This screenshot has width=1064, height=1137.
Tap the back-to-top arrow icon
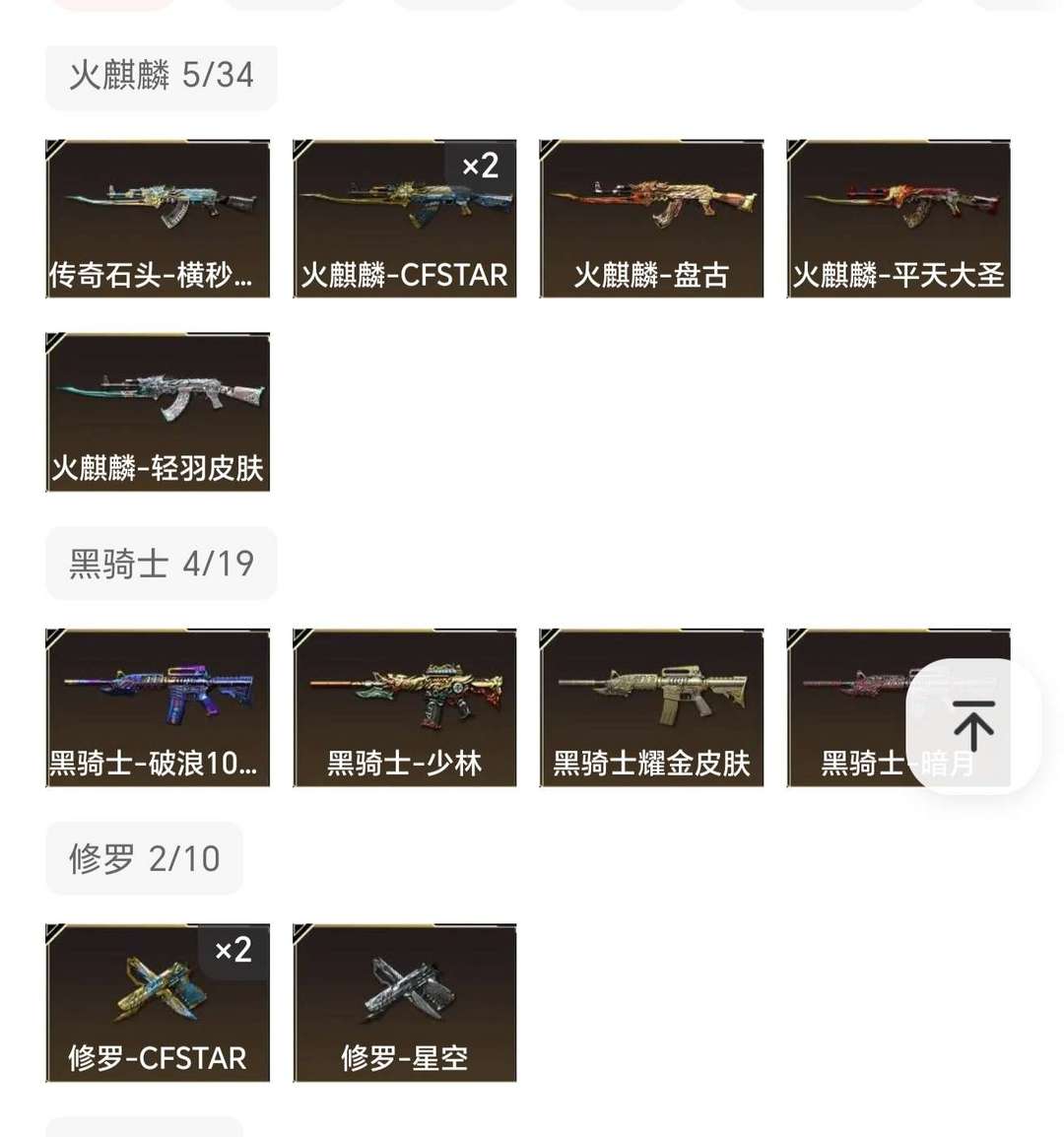(973, 724)
